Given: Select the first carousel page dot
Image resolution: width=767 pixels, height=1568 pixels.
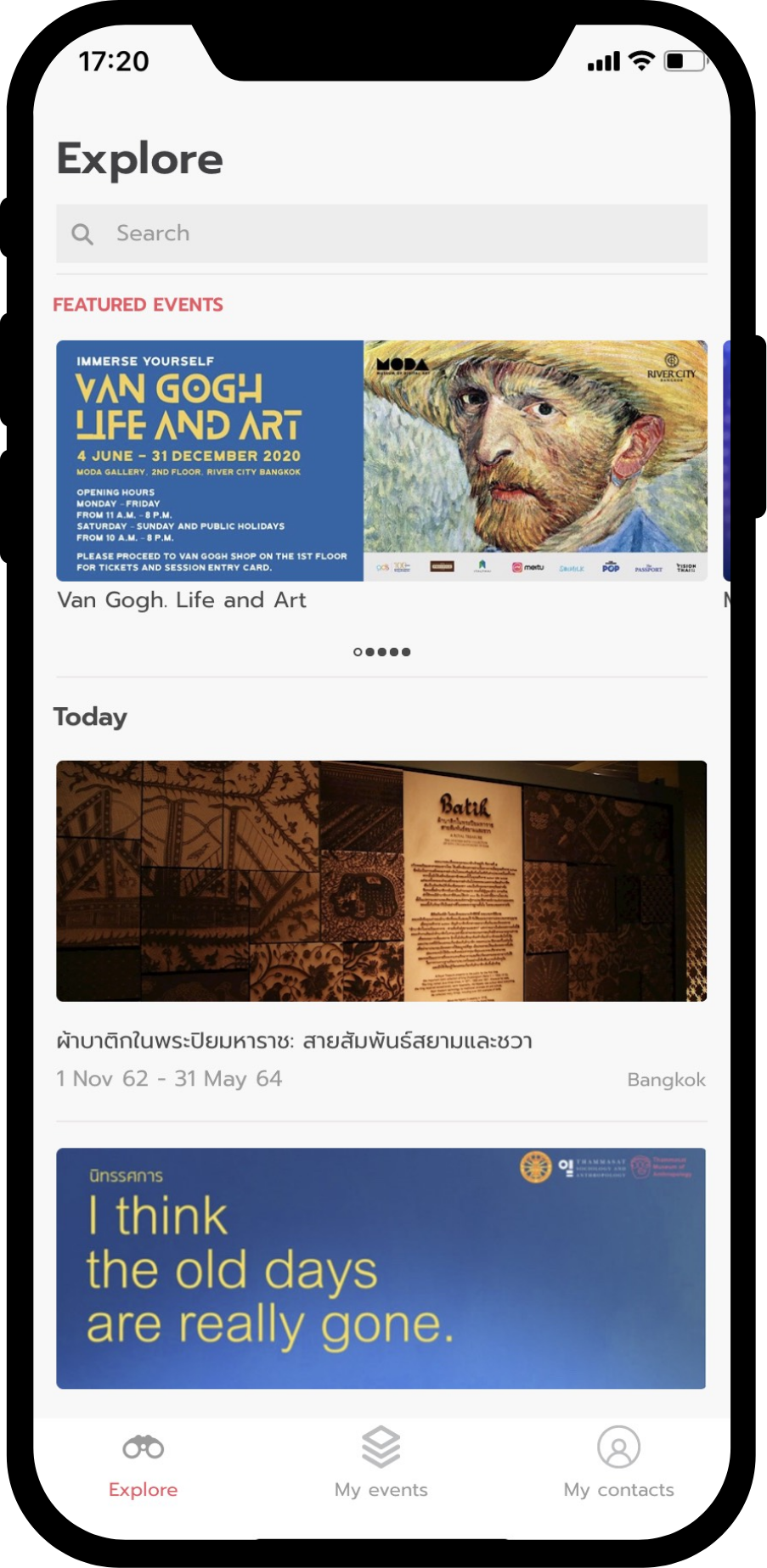Looking at the screenshot, I should (356, 652).
